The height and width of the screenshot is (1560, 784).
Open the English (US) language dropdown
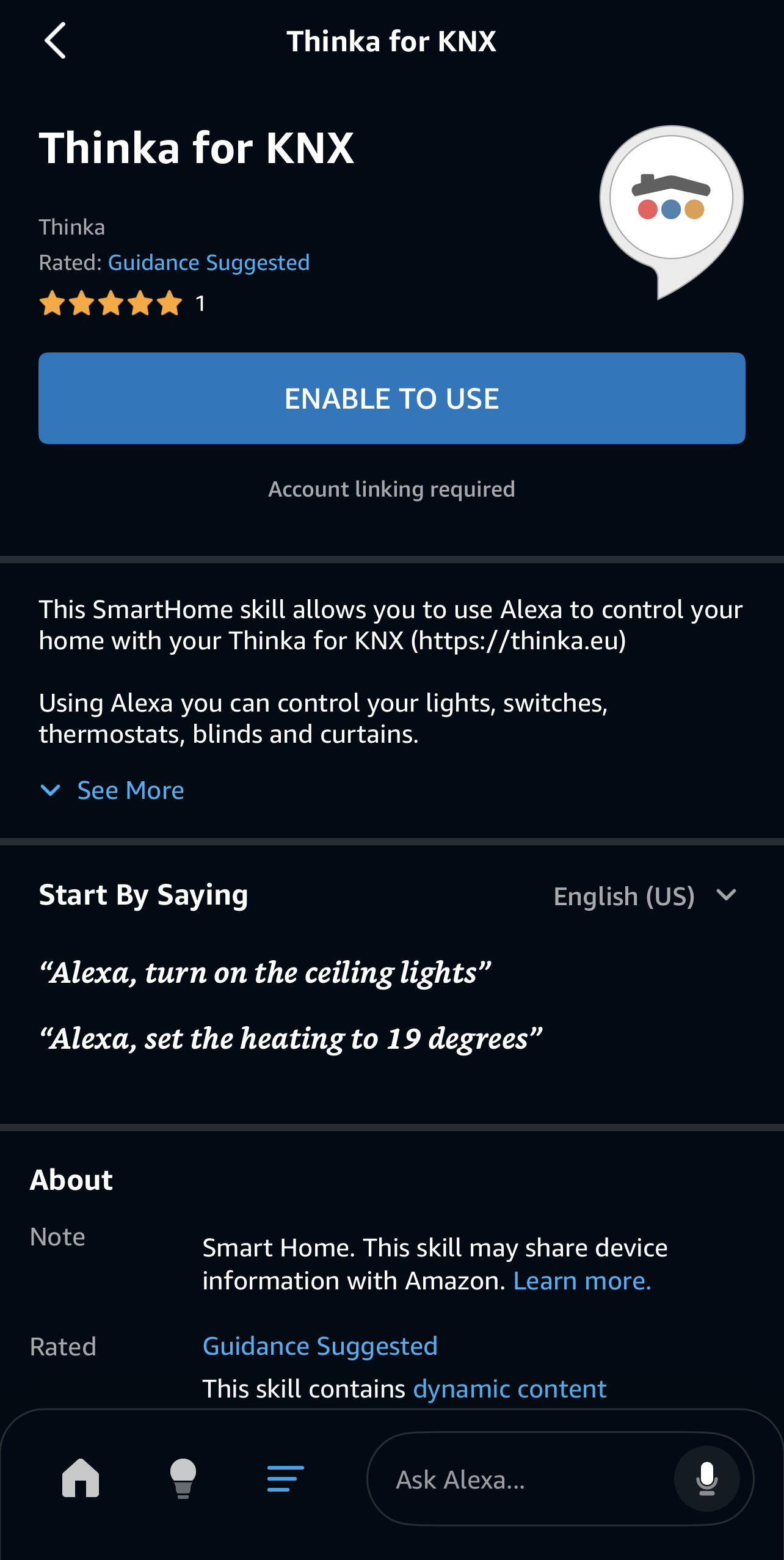(645, 896)
